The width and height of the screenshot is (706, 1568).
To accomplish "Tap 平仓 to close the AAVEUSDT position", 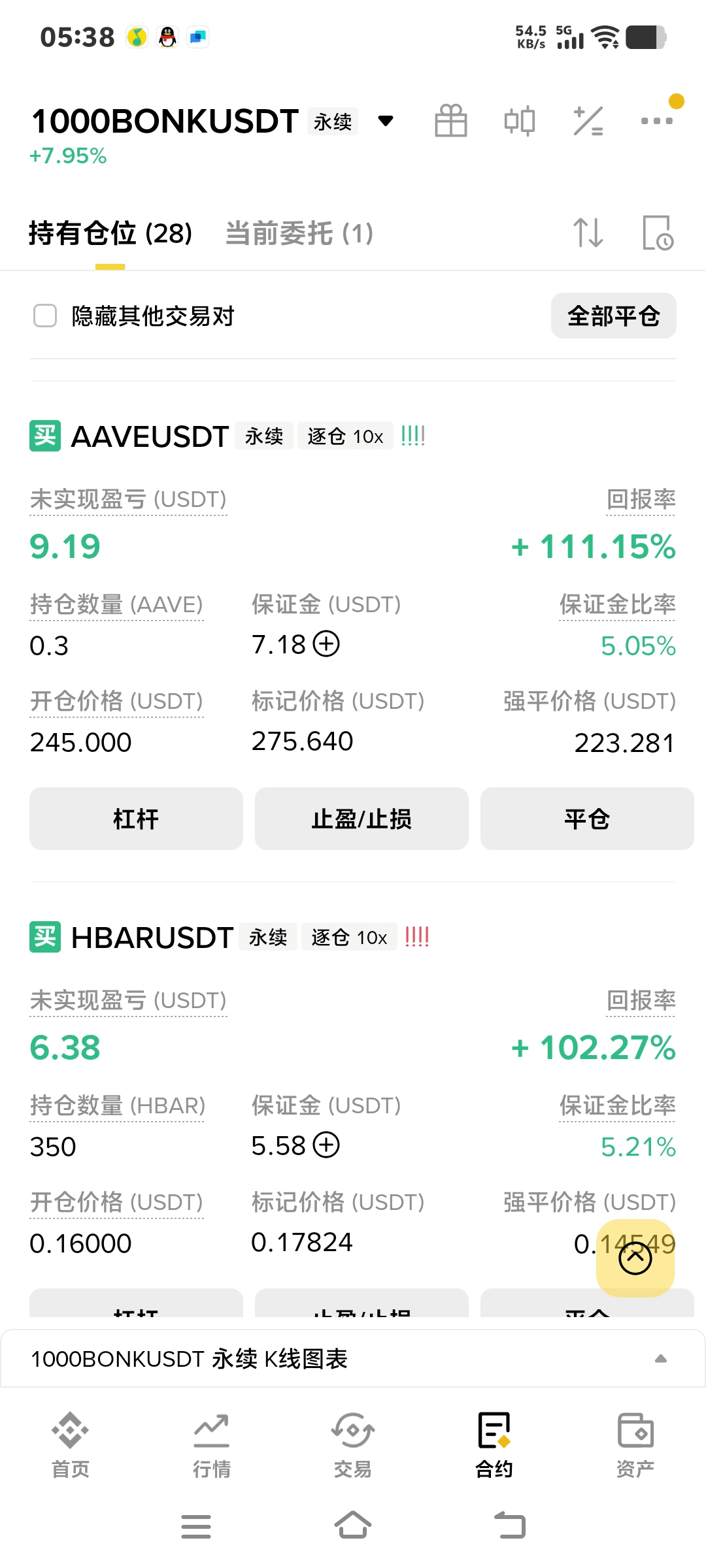I will coord(587,819).
